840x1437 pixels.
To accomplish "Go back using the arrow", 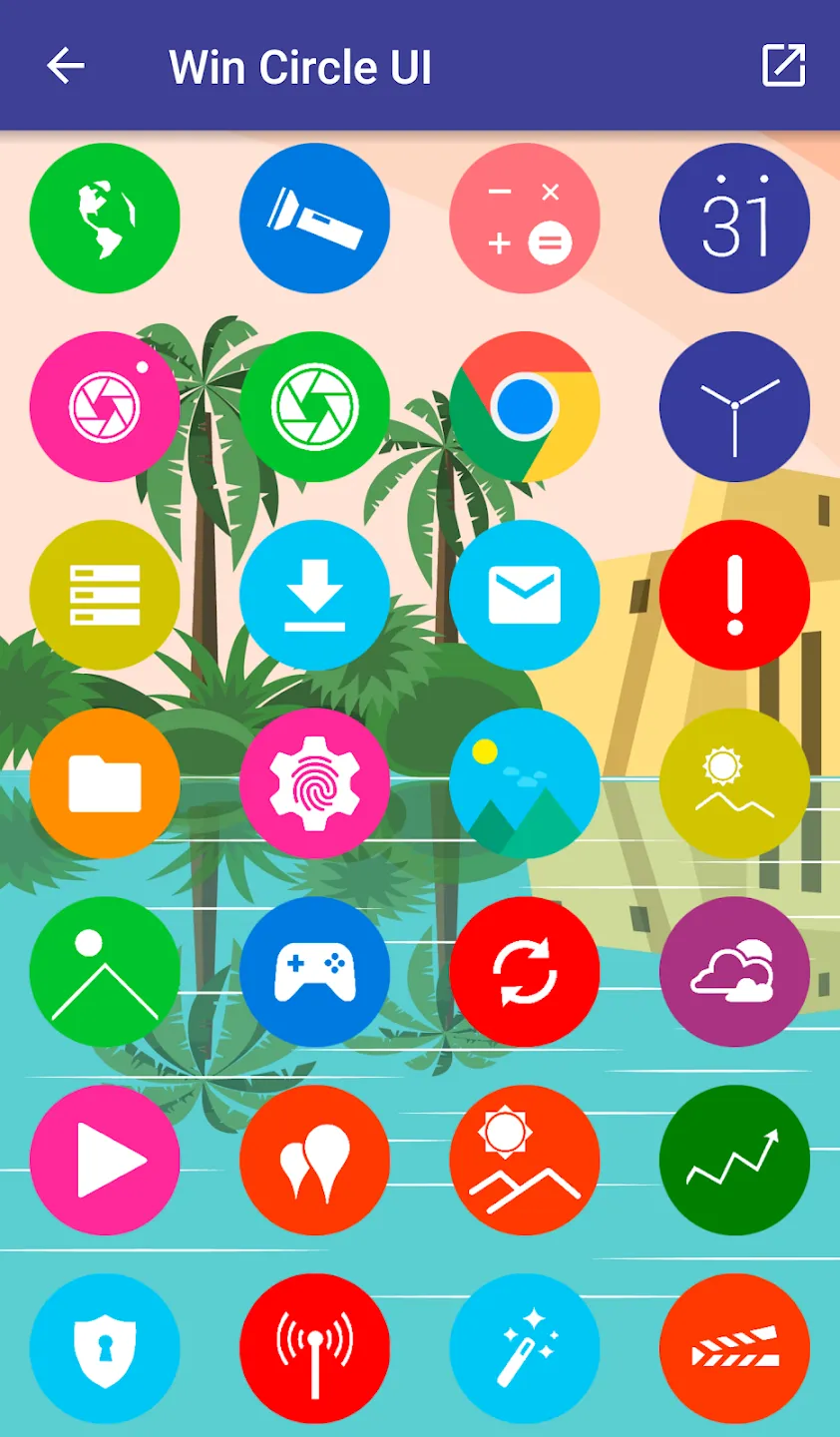I will [66, 67].
